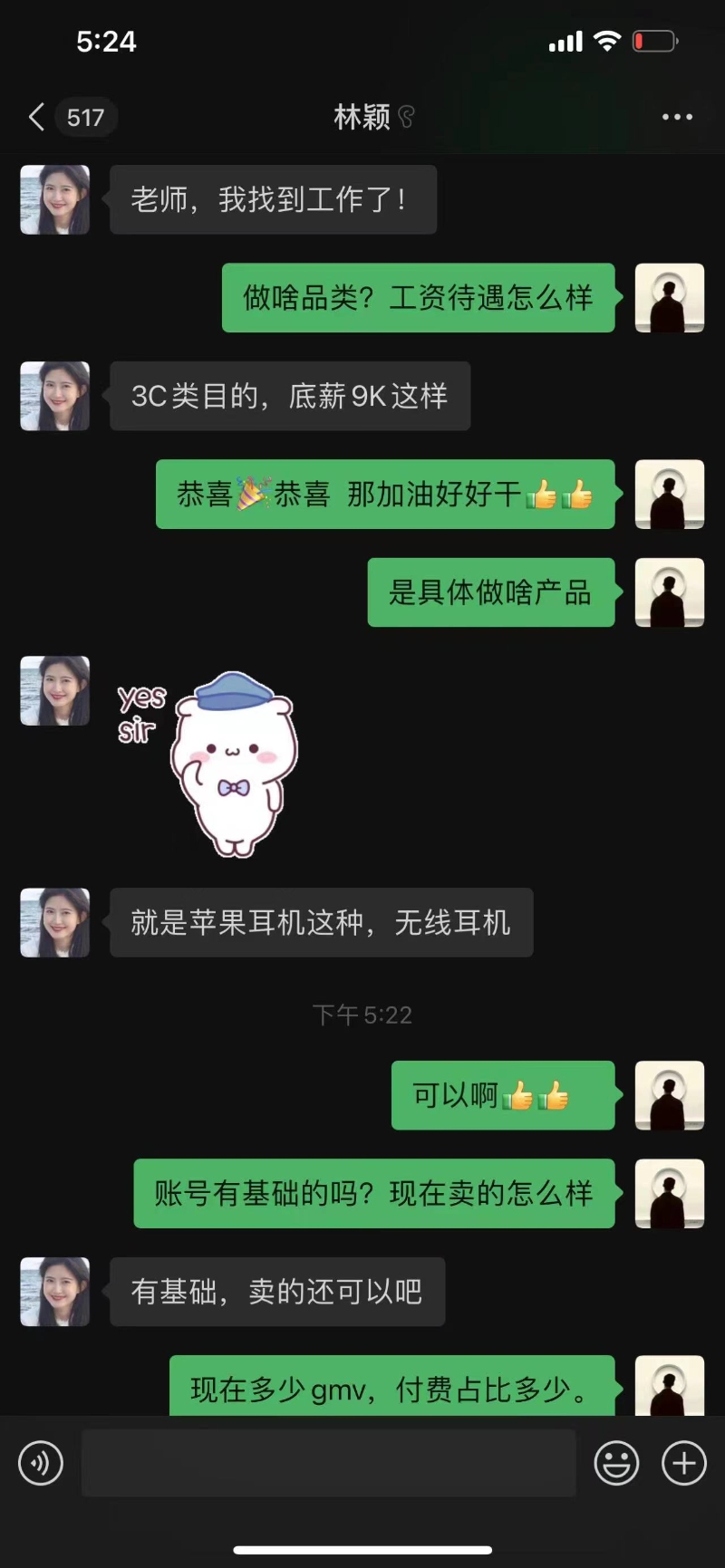Tap own avatar beside 做啥品类 message
Screen dimensions: 725x1568
pyautogui.click(x=670, y=298)
